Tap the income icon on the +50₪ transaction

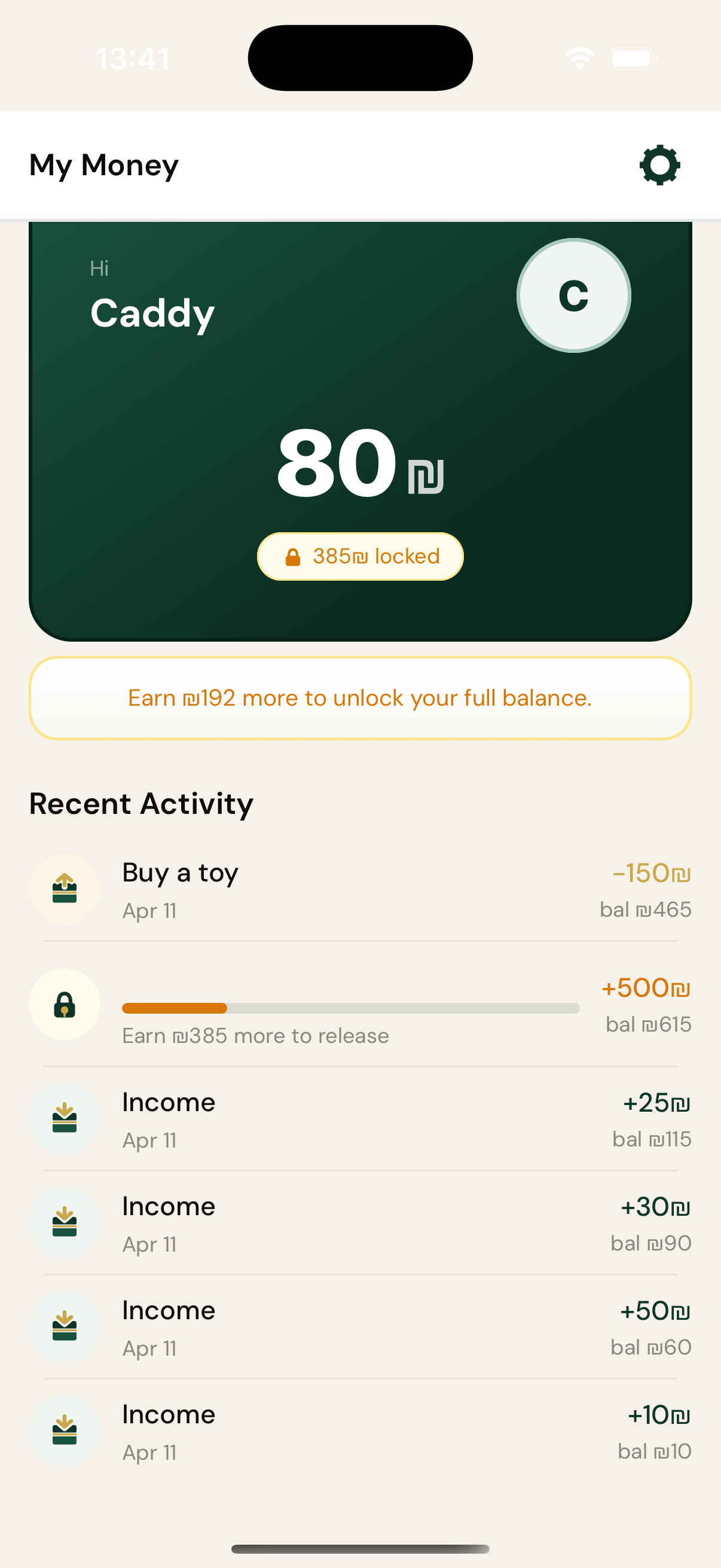(x=65, y=1328)
